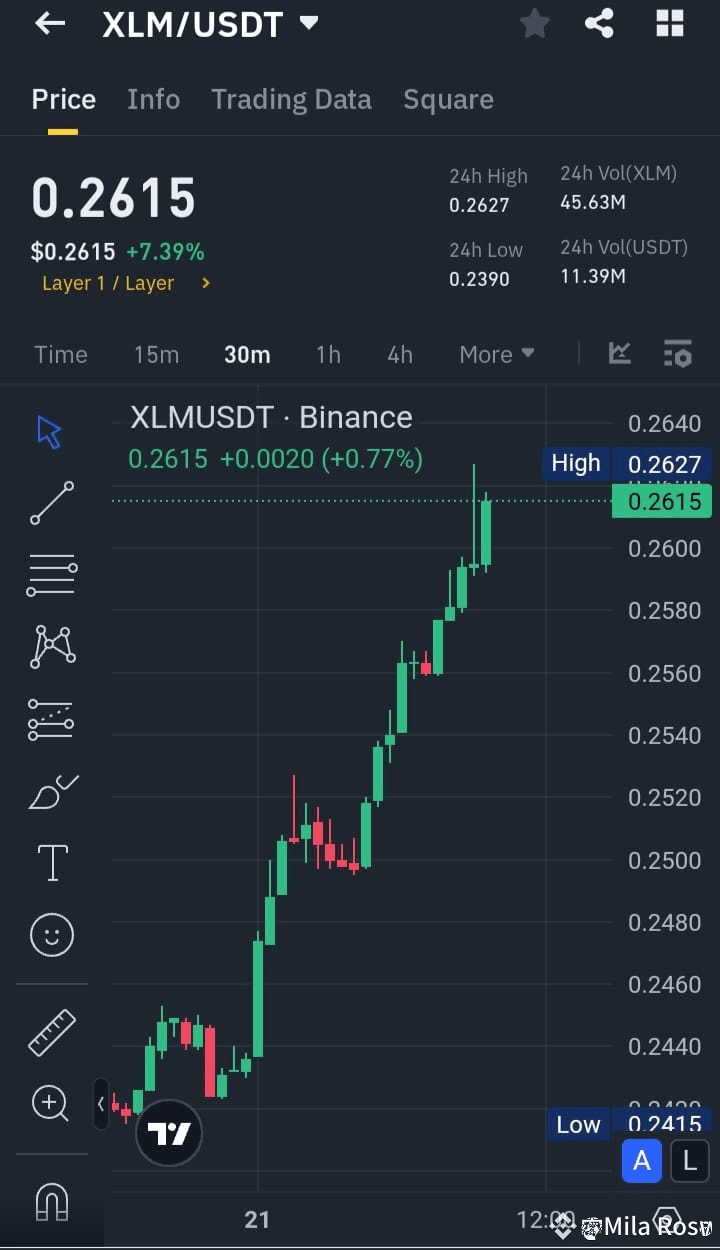The width and height of the screenshot is (720, 1250).
Task: Select the trend line drawing tool
Action: (x=50, y=503)
